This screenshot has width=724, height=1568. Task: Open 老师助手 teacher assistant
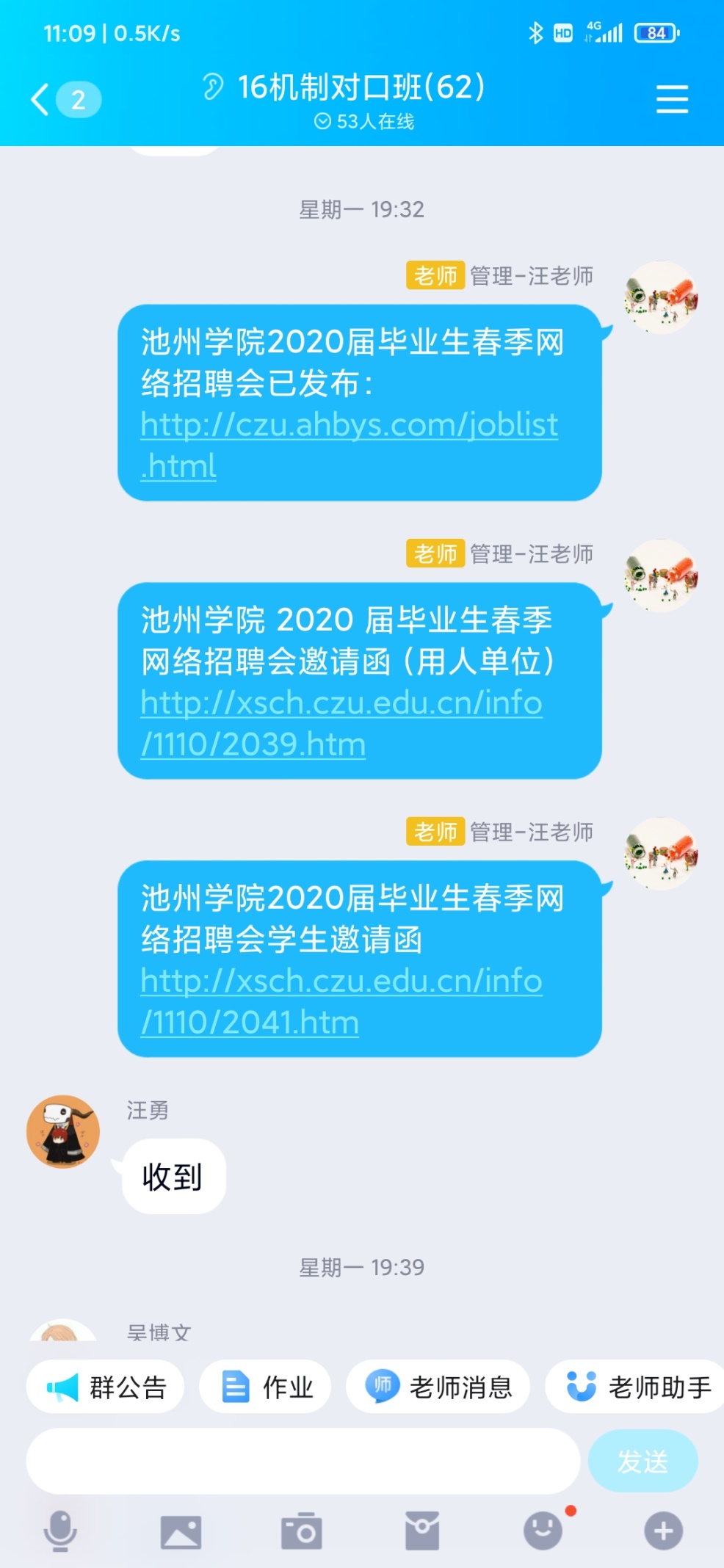(637, 1387)
